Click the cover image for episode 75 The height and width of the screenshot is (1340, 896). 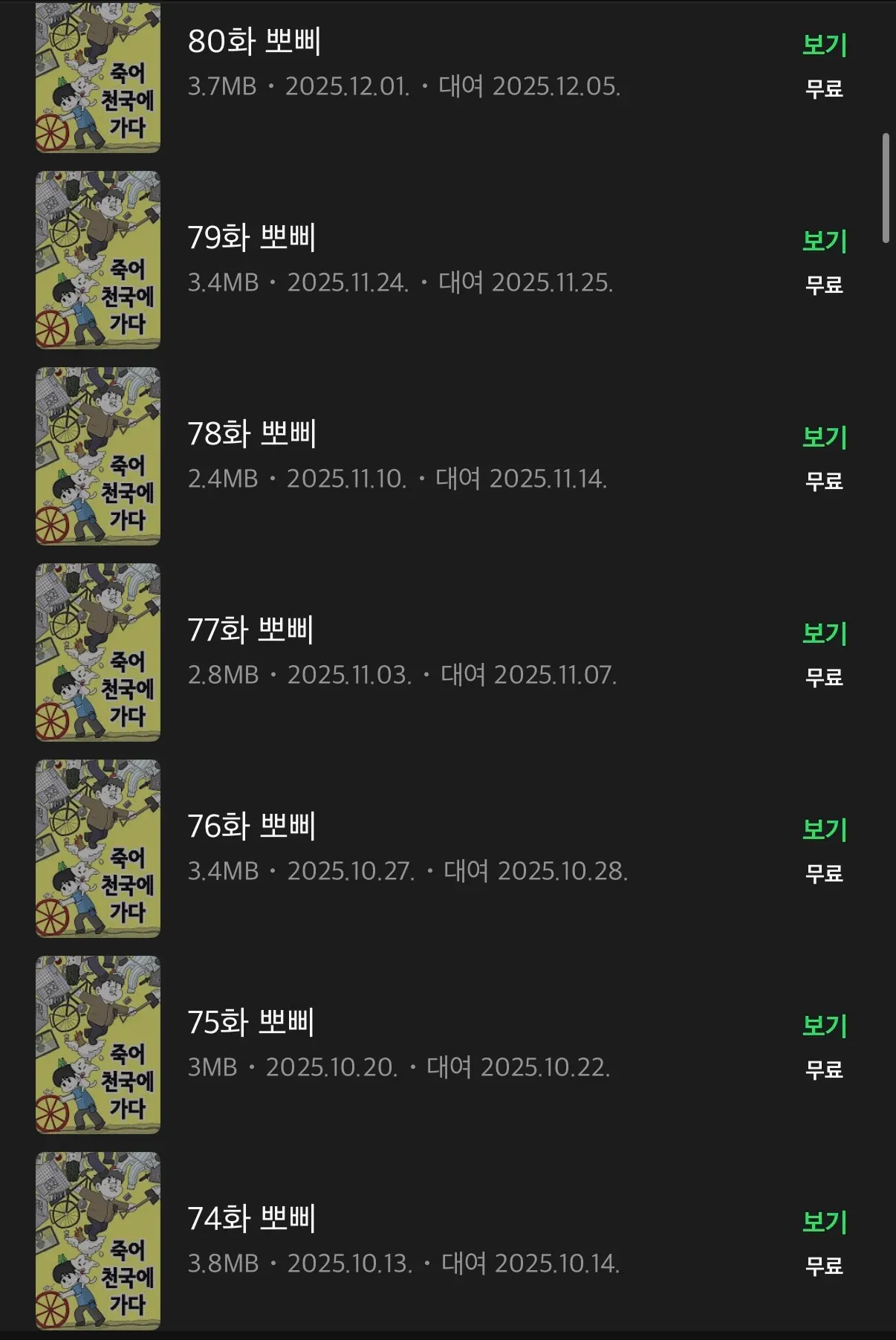coord(97,1046)
